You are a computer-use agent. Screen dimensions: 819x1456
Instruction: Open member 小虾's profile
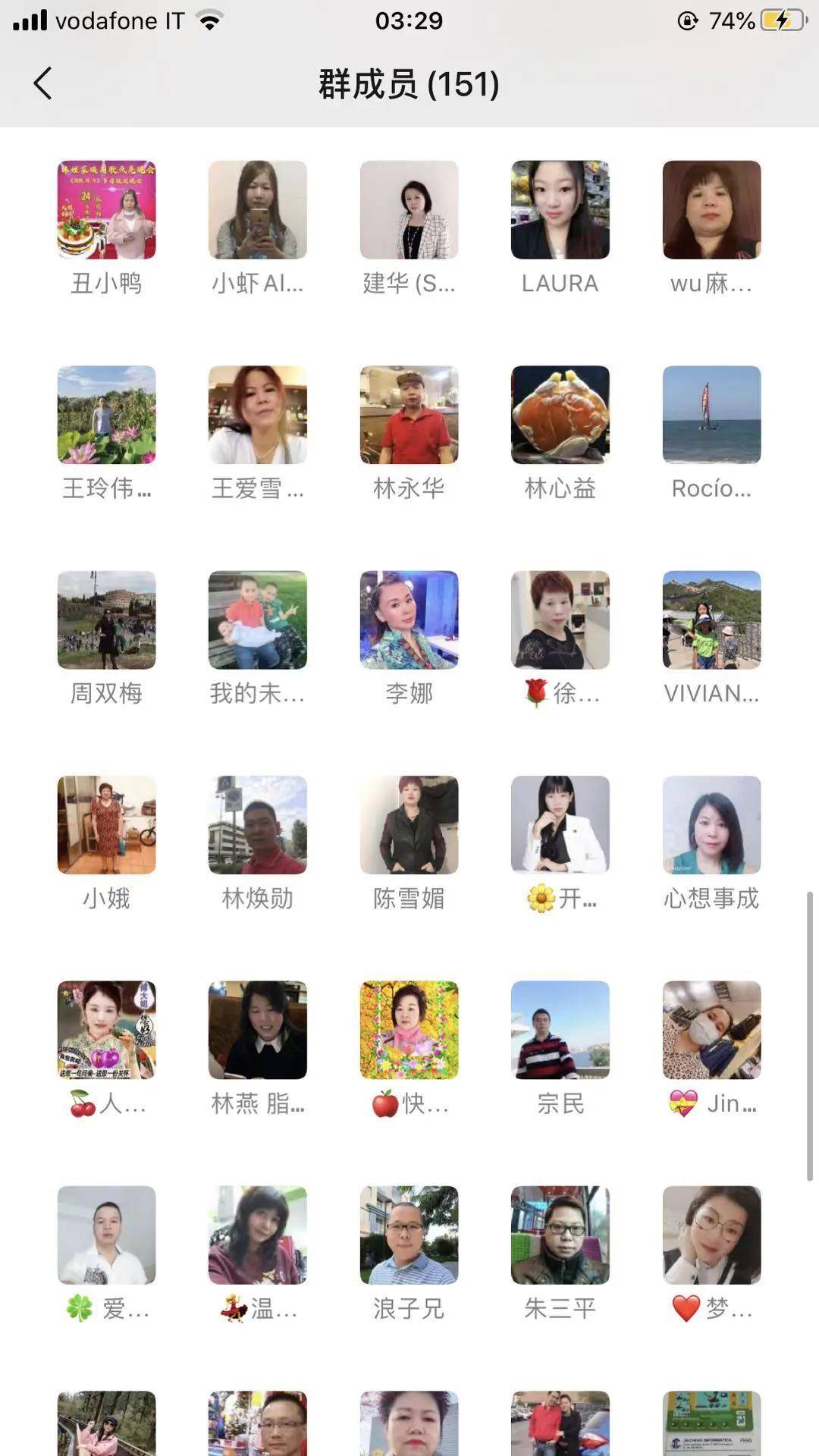[x=258, y=210]
